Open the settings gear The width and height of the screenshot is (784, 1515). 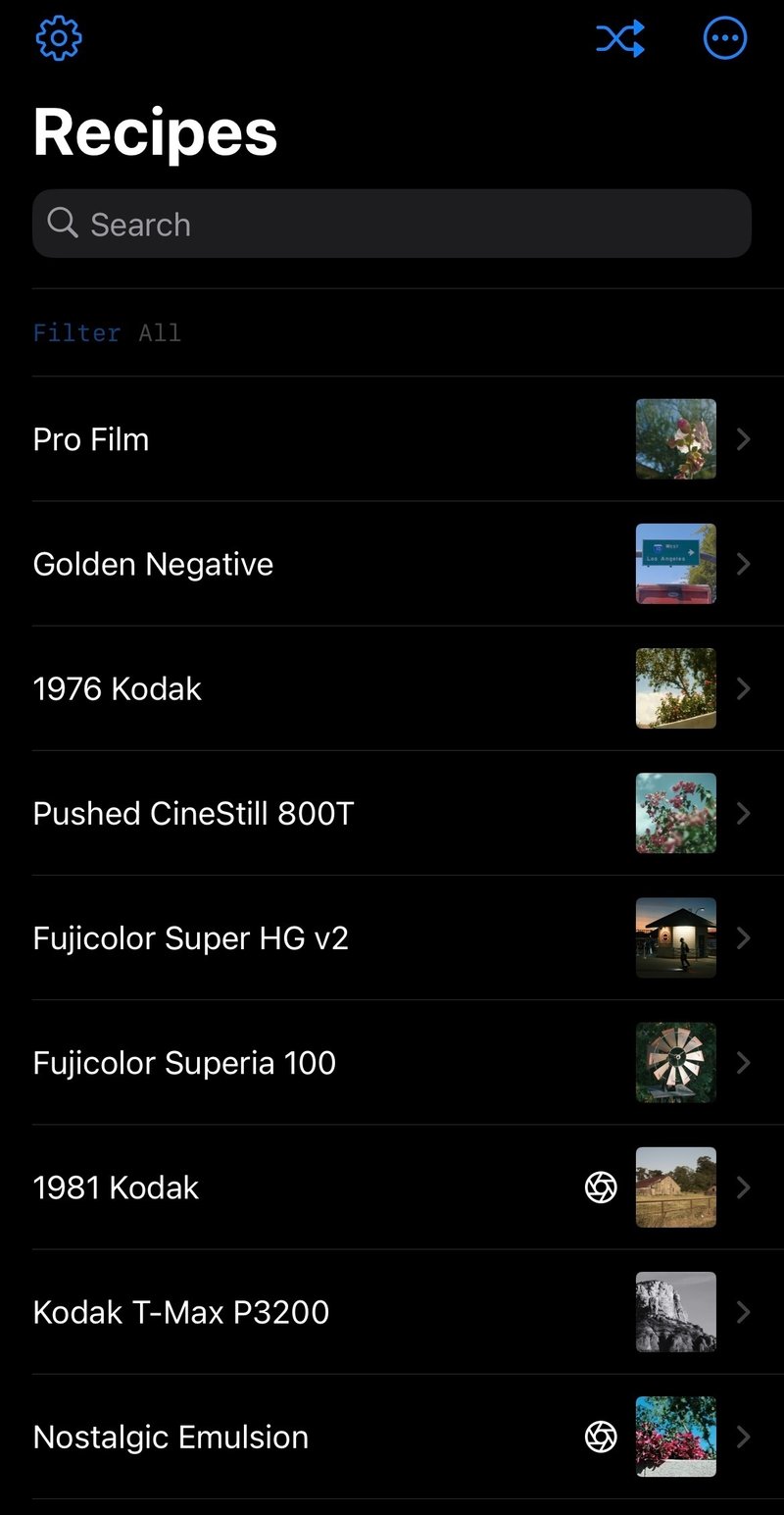click(x=59, y=39)
